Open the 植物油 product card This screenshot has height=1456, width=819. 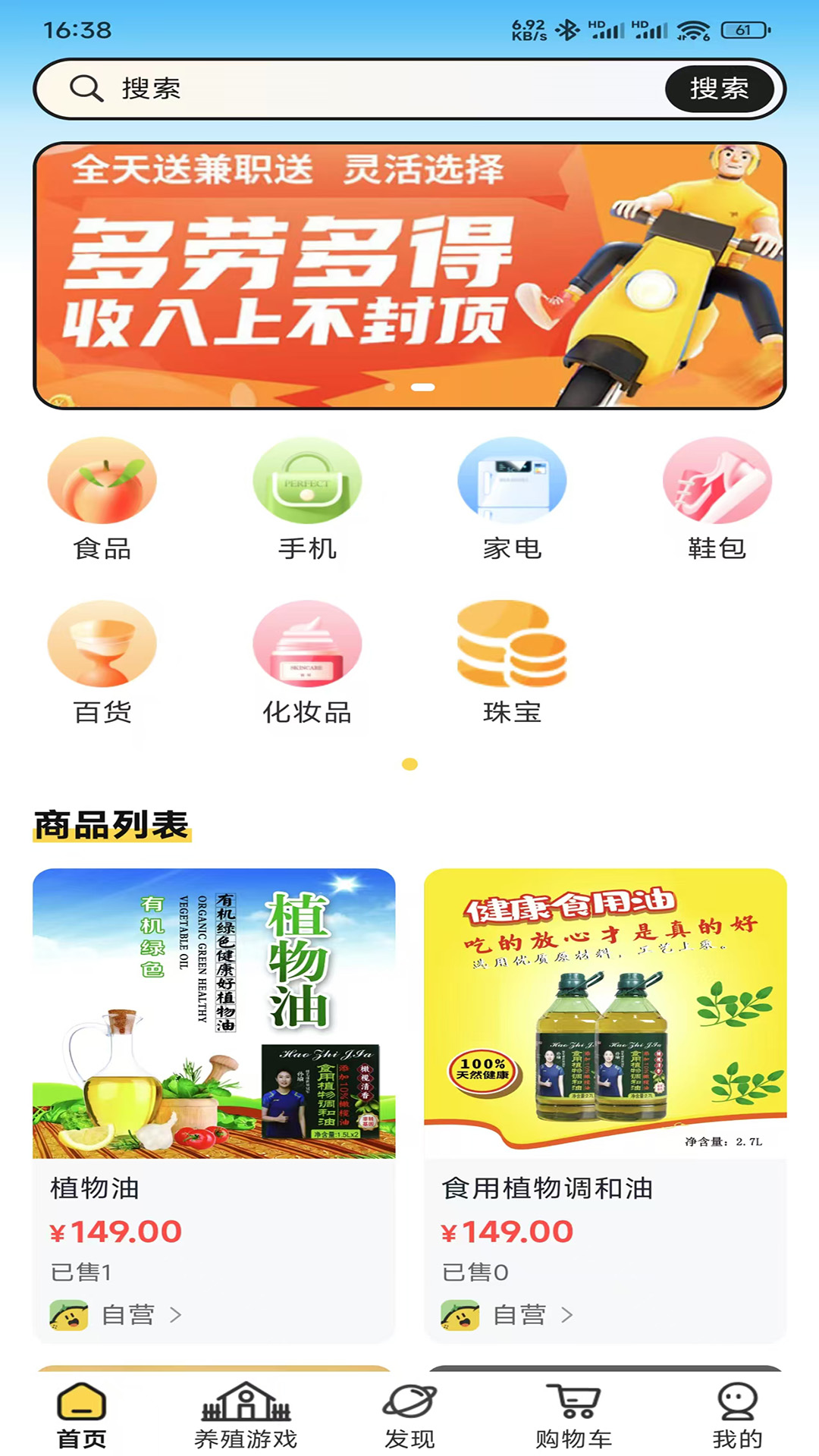point(214,1062)
